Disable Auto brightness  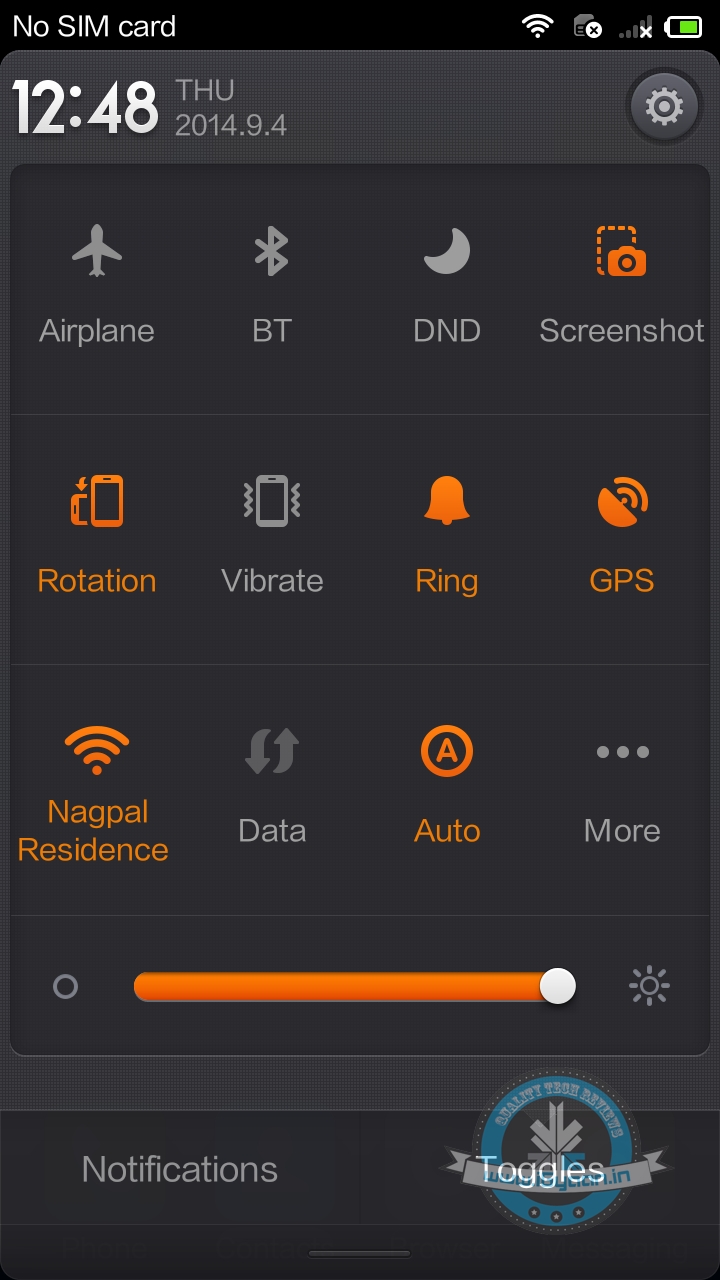[446, 785]
